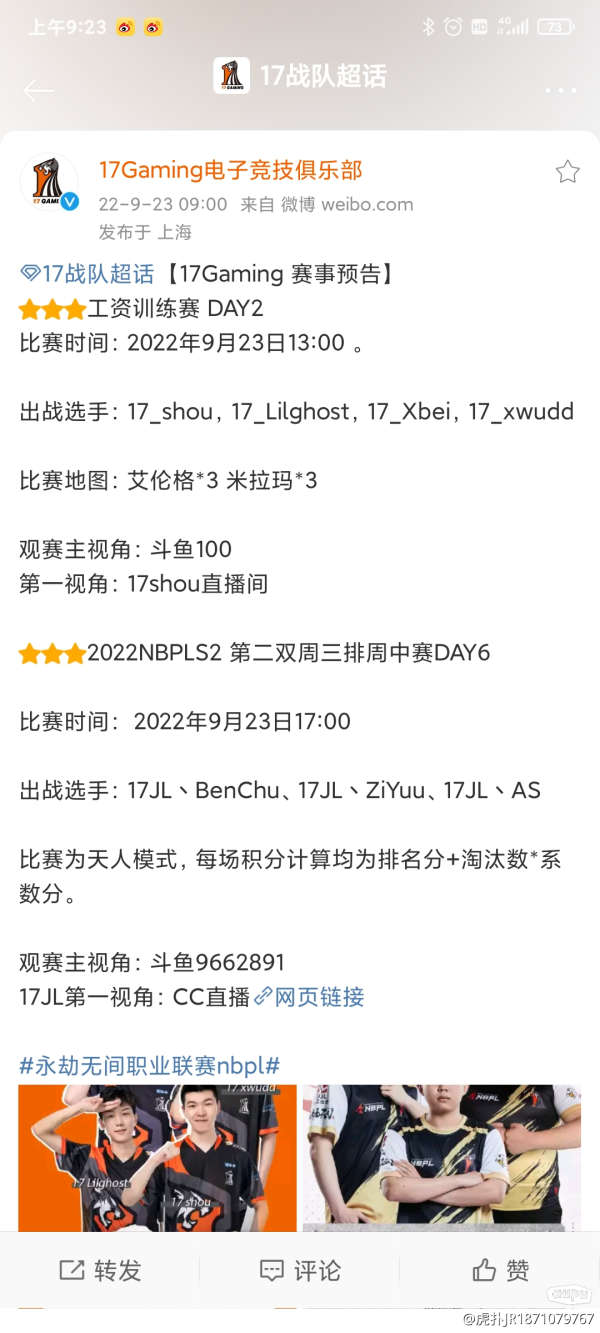The width and height of the screenshot is (600, 1333).
Task: Repost with the 转发 button
Action: pyautogui.click(x=100, y=1270)
